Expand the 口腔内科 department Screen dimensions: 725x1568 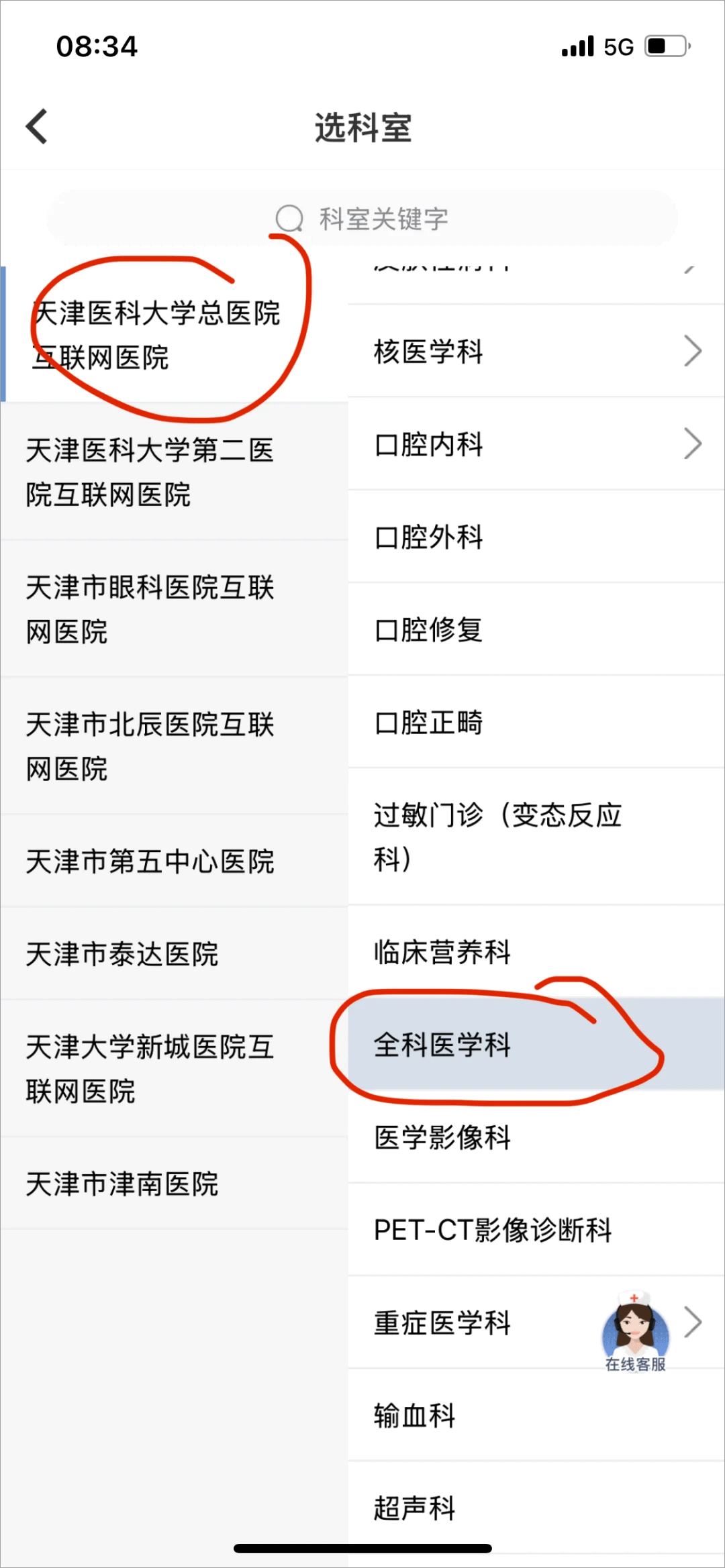coord(536,444)
